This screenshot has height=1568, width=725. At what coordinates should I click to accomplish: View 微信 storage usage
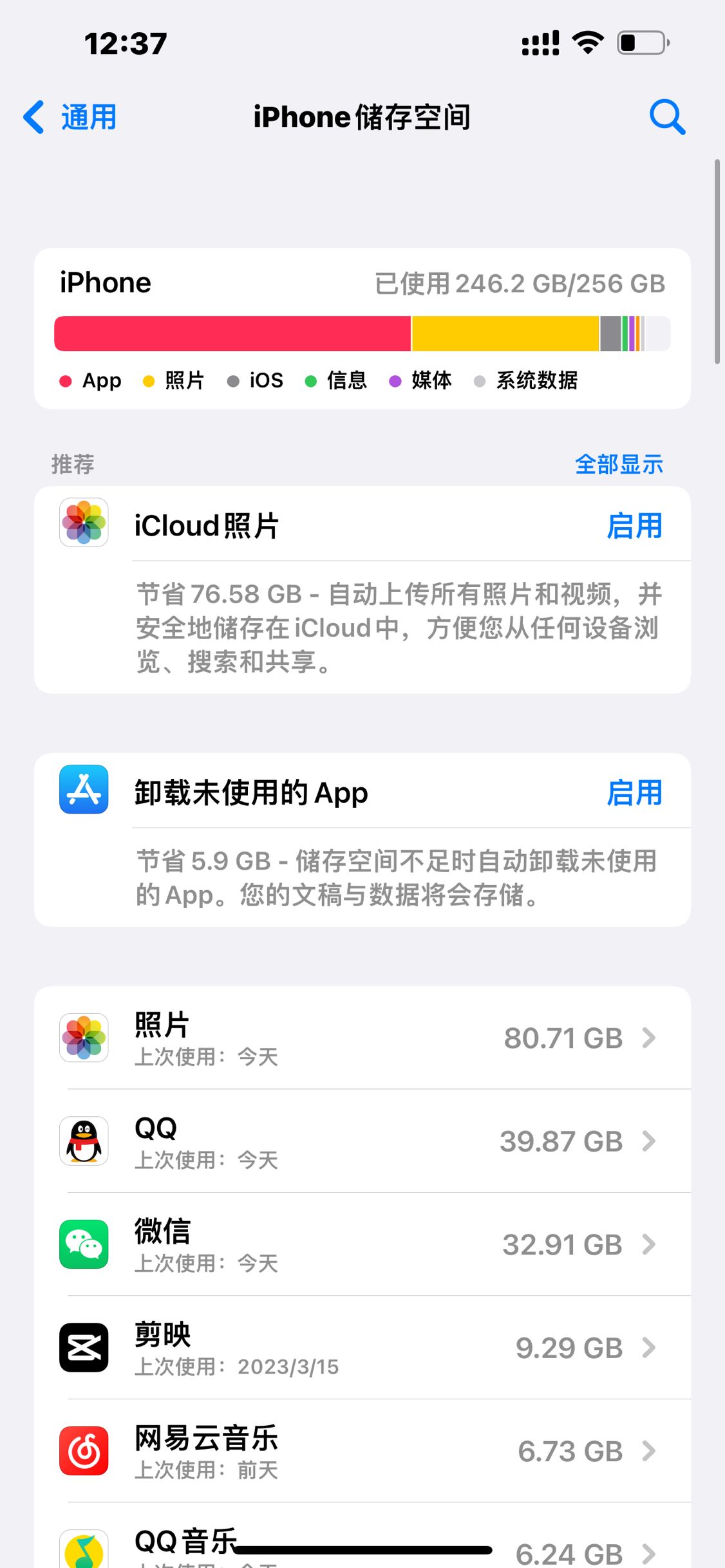coord(362,1244)
